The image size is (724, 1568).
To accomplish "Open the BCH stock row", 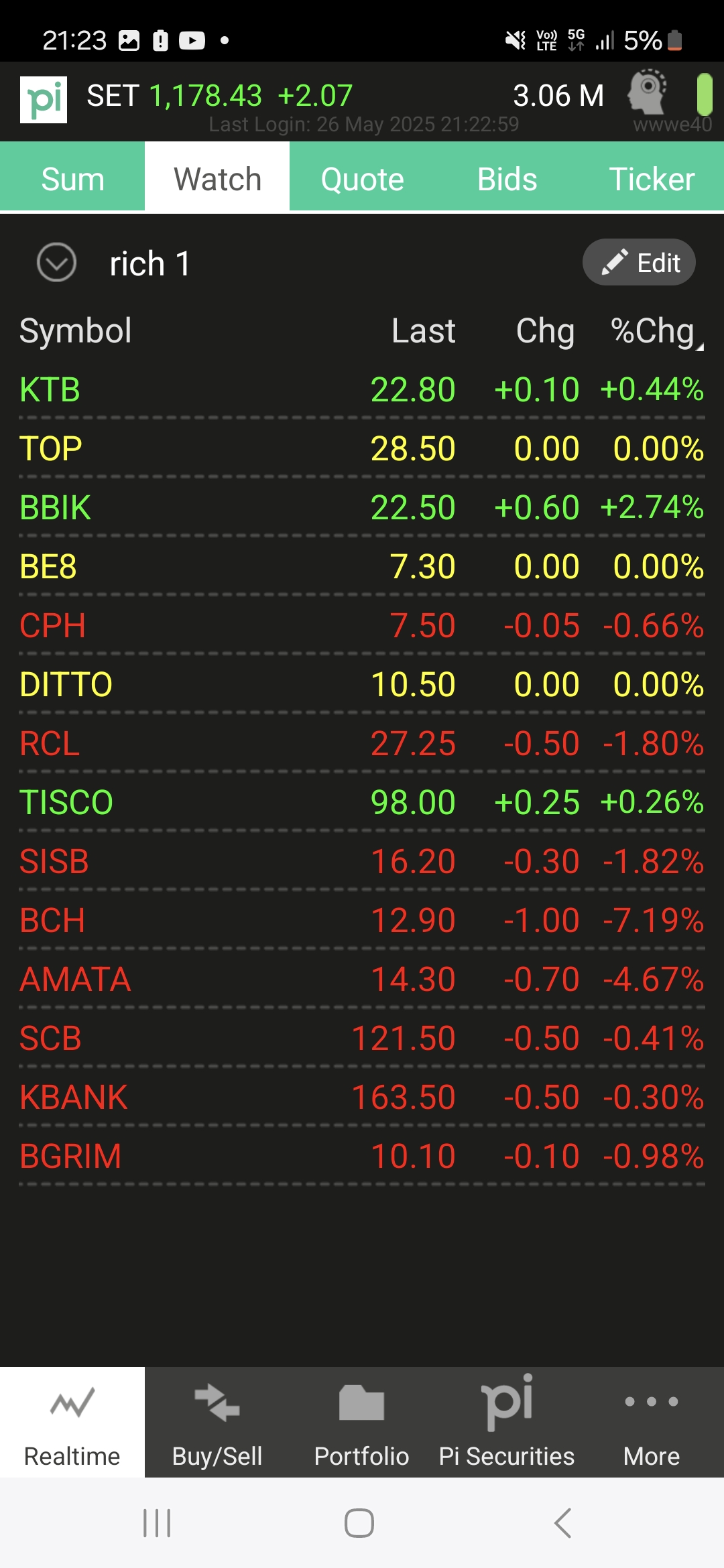I will click(x=362, y=920).
